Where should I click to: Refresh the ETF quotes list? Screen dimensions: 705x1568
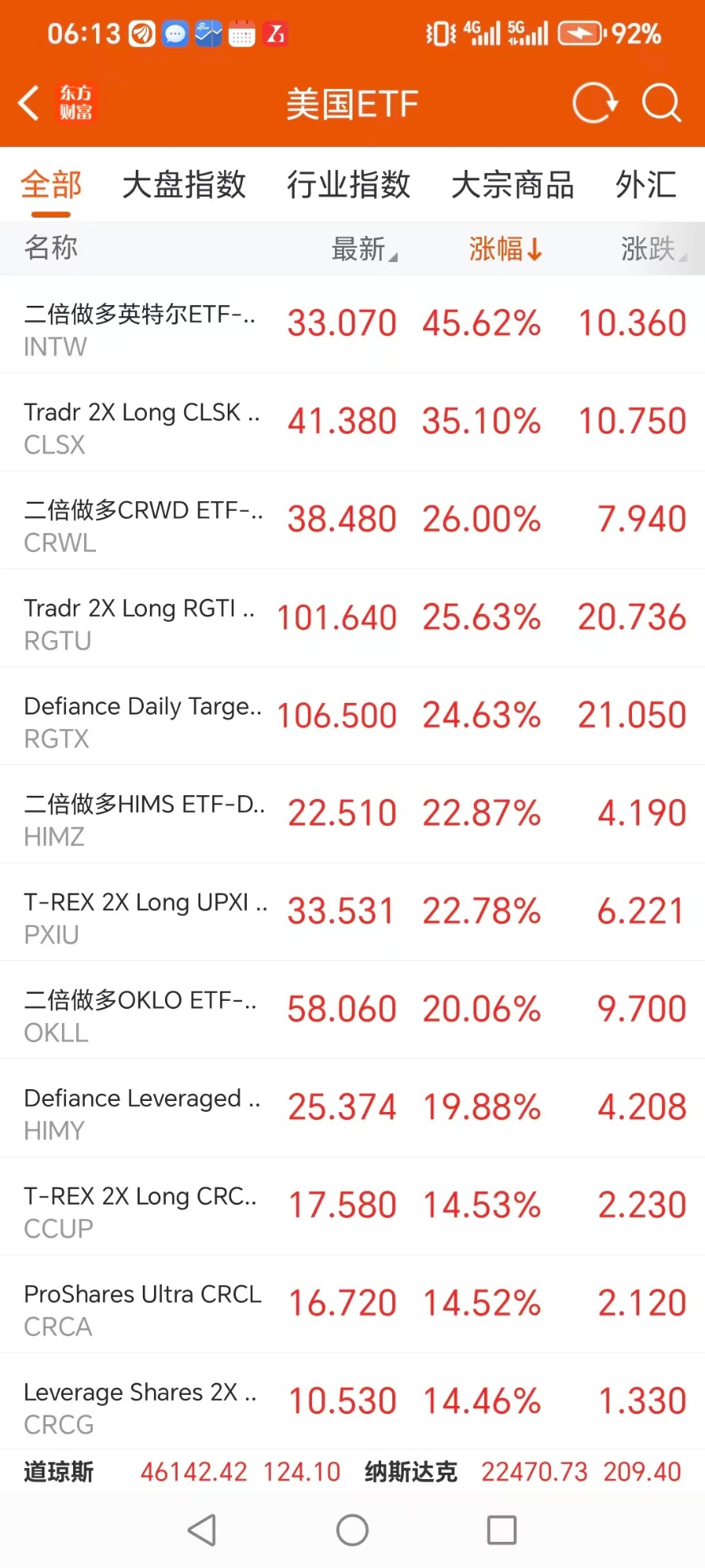(x=595, y=103)
